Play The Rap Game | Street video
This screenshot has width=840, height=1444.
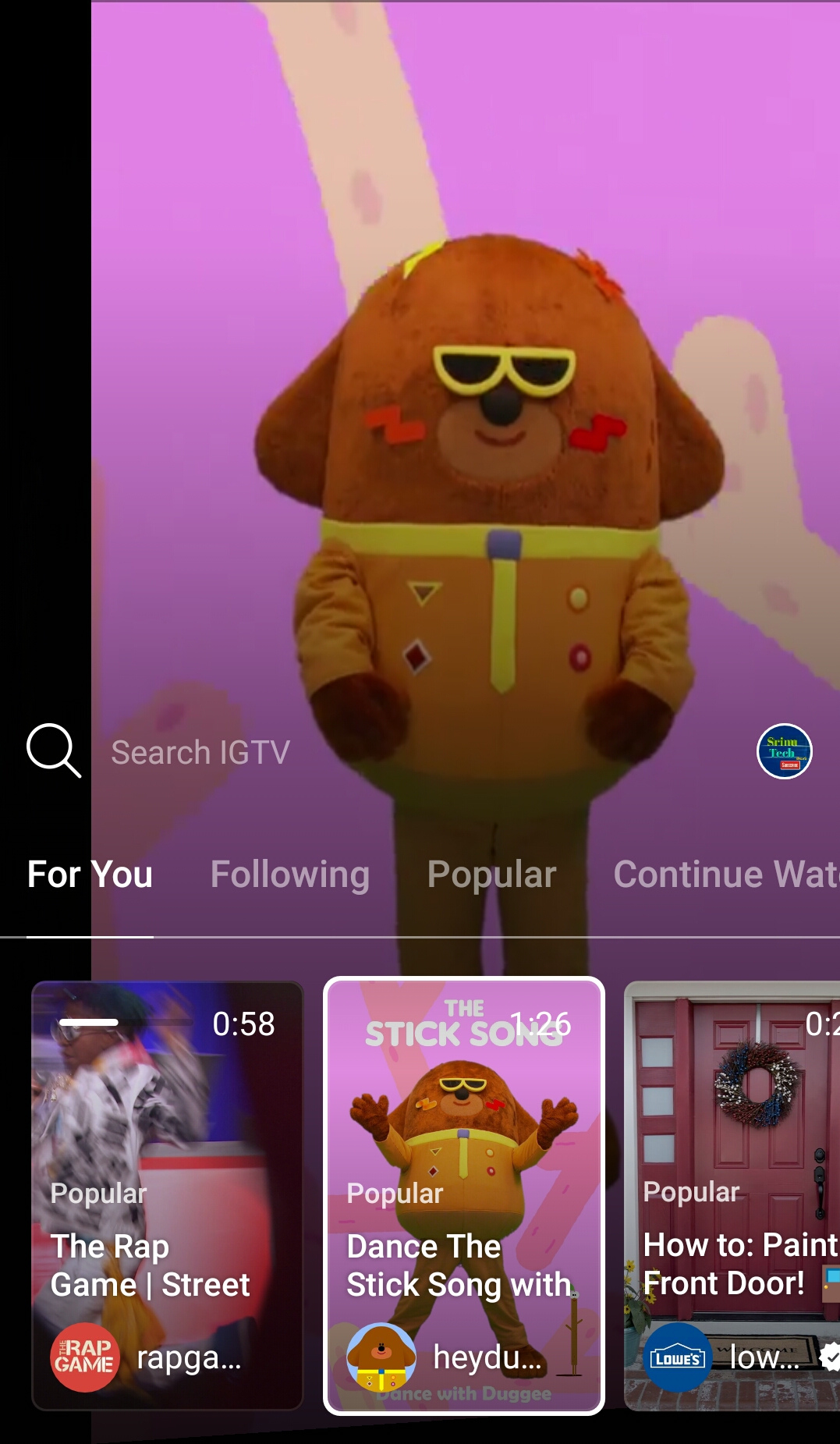[167, 1194]
